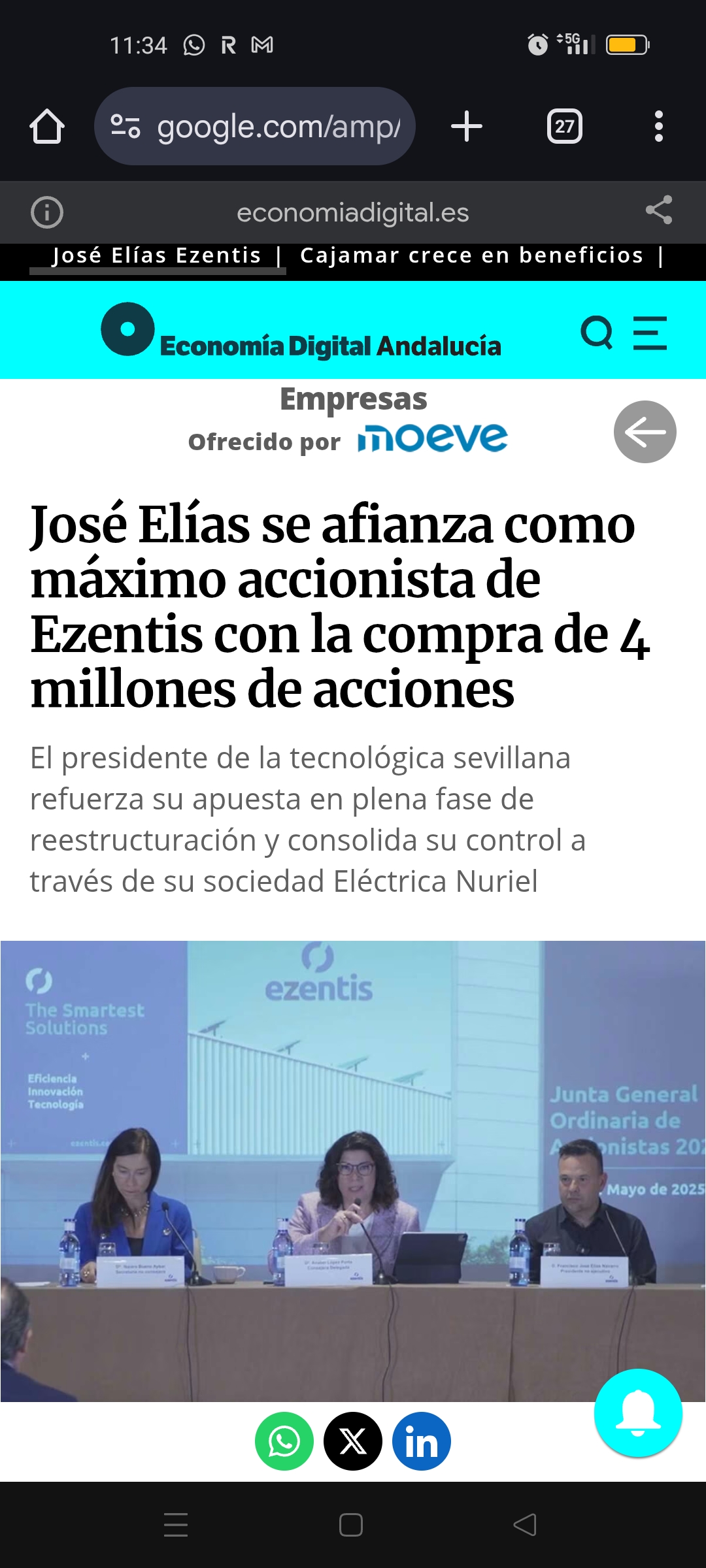This screenshot has height=1568, width=706.
Task: Open the browser overflow menu
Action: coord(659,126)
